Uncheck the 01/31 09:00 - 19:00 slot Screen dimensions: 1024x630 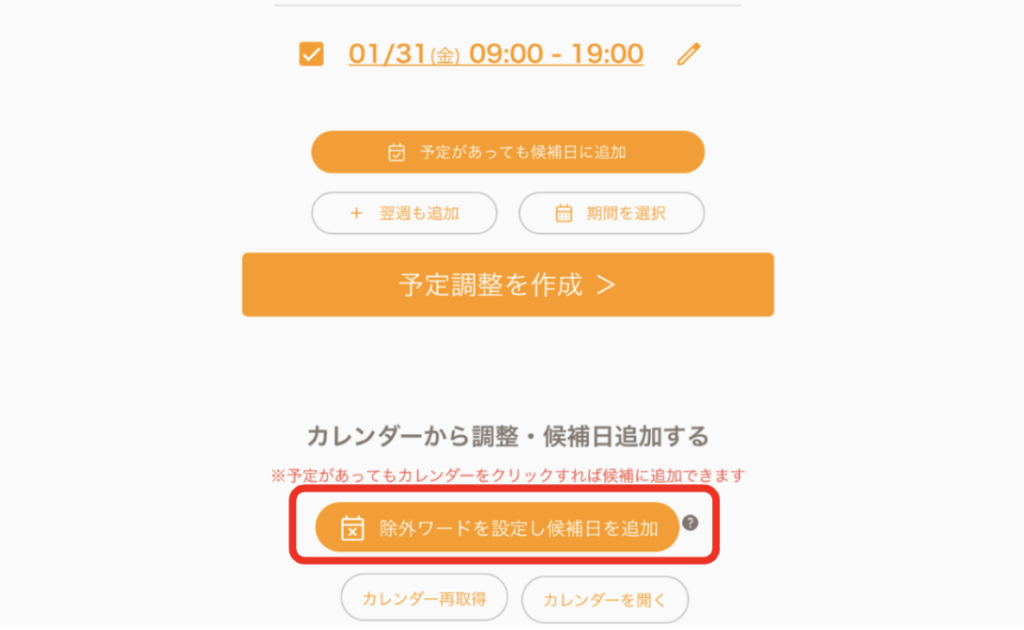[311, 54]
